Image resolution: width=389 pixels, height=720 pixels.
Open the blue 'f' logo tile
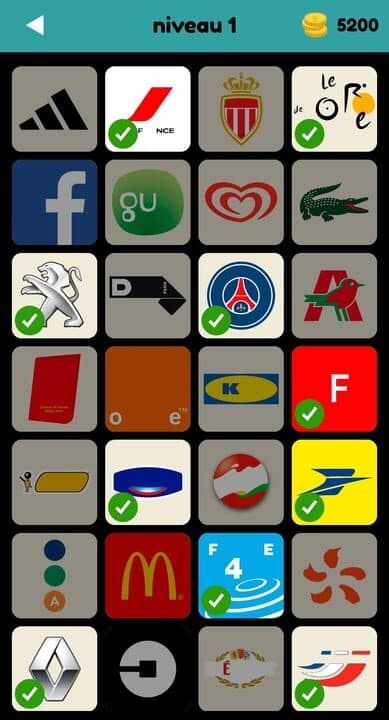tap(54, 202)
